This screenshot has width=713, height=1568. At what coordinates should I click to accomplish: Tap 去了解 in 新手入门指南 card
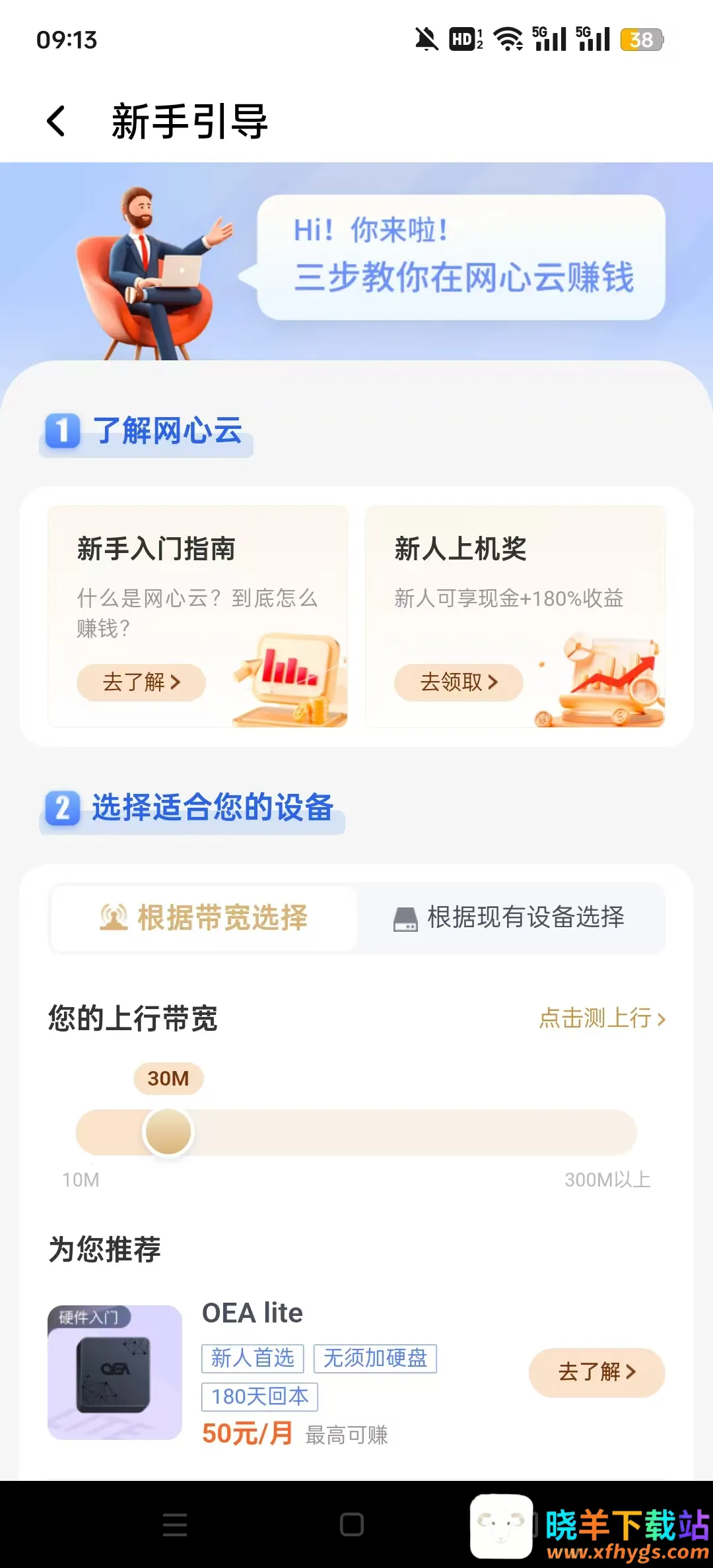point(141,682)
